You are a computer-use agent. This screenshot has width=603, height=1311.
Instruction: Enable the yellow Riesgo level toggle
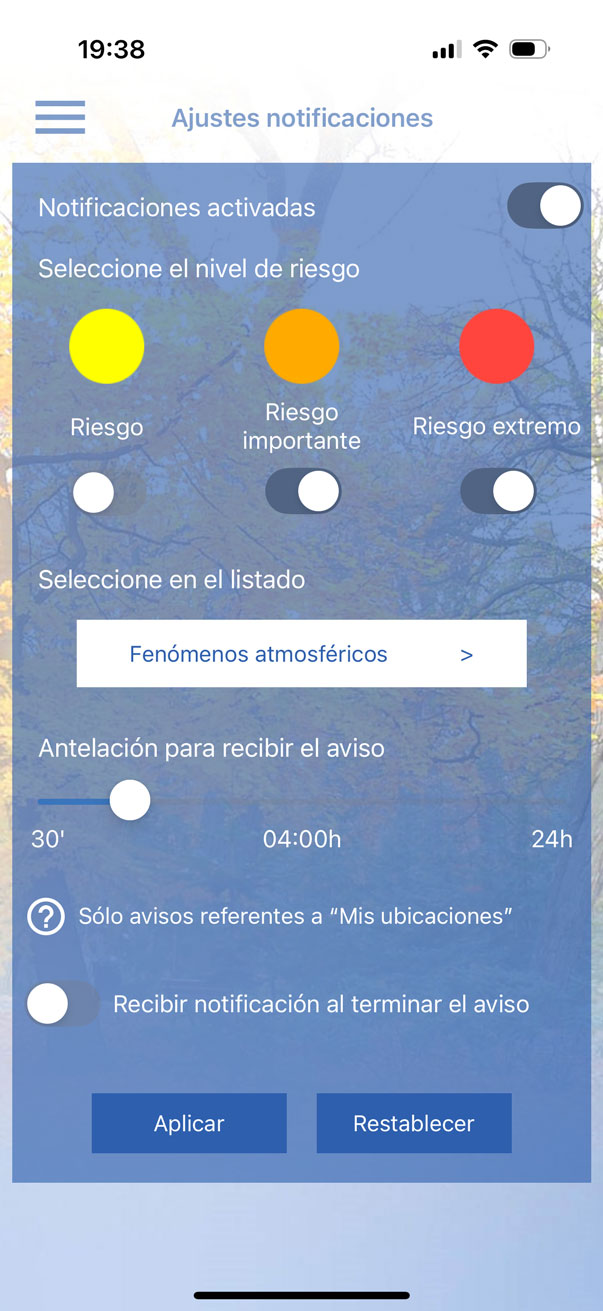(108, 493)
